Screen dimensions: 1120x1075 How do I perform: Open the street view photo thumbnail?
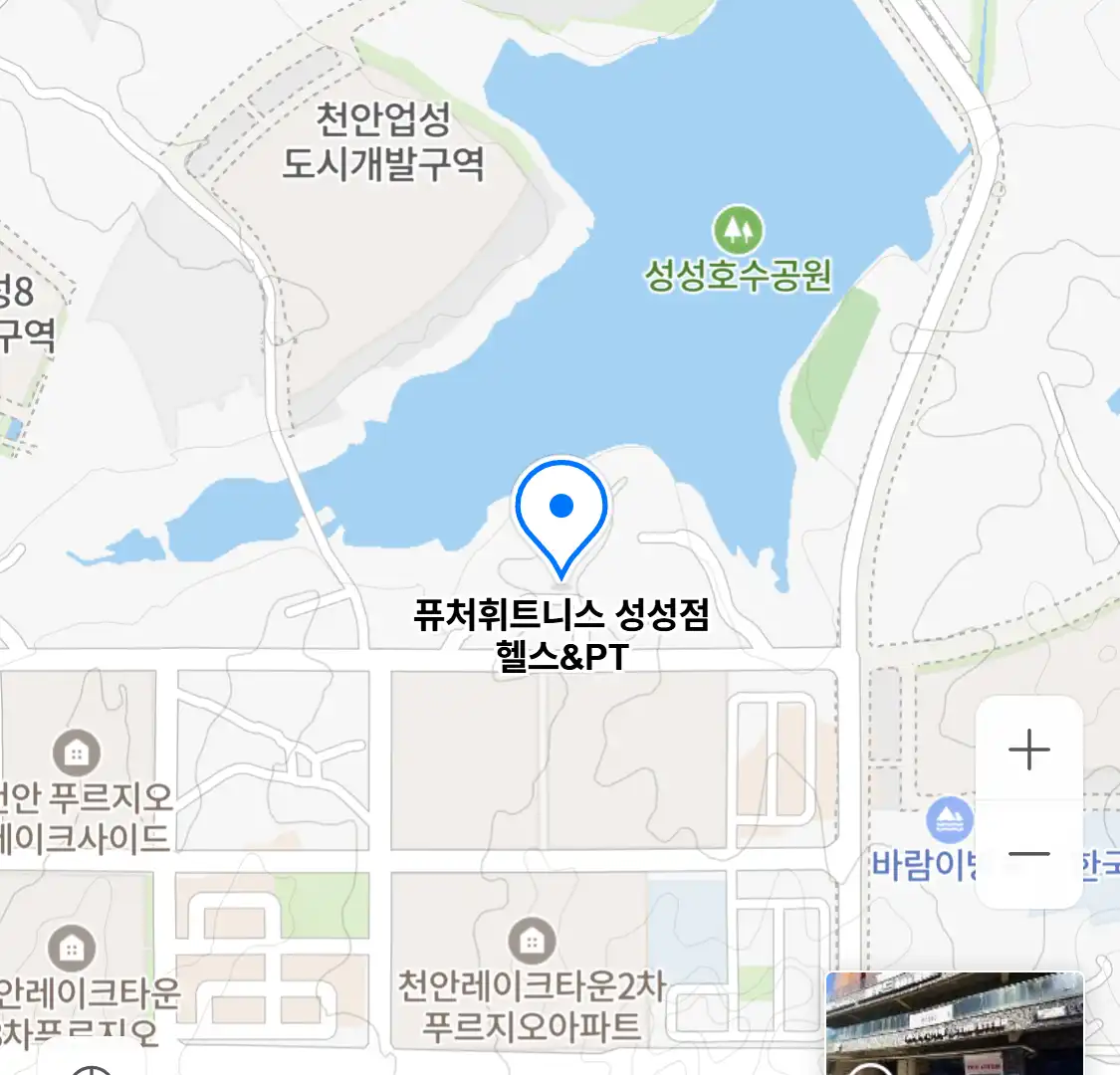954,1023
